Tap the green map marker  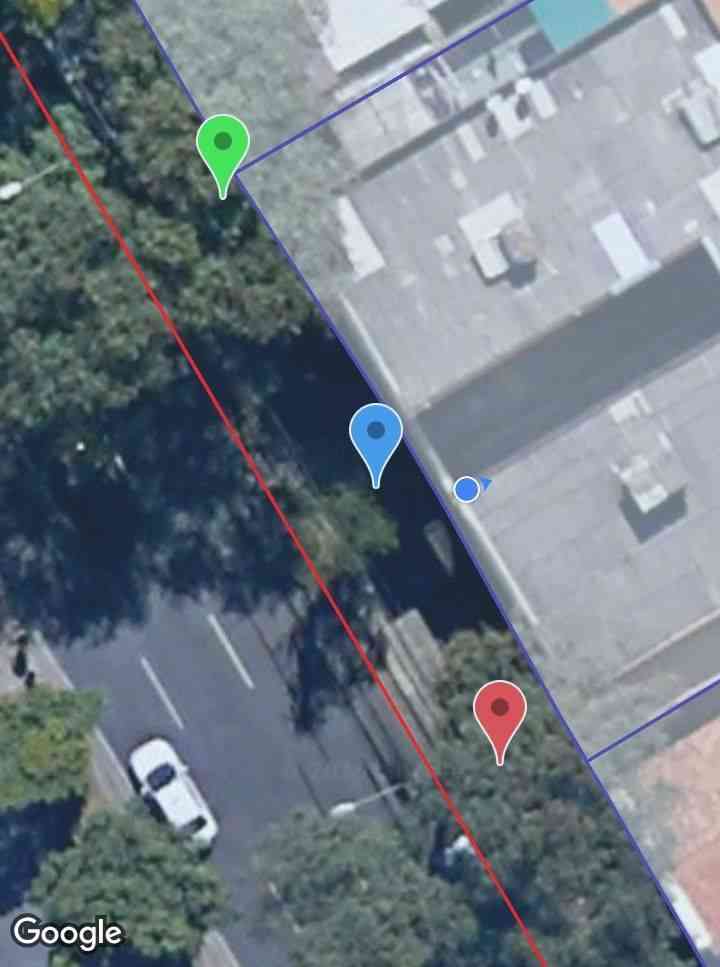pos(223,147)
